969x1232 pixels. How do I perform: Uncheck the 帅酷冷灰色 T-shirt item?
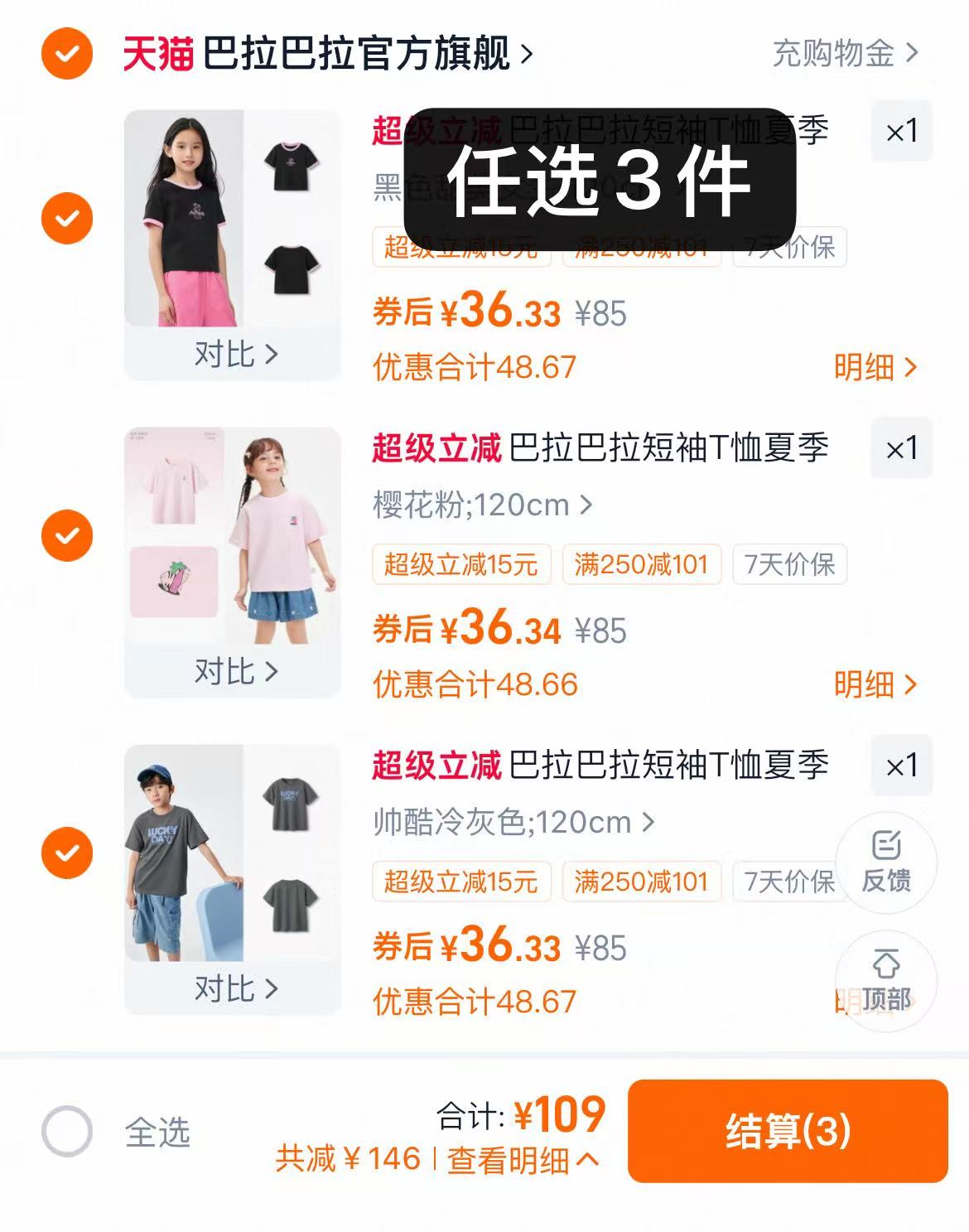coord(67,853)
